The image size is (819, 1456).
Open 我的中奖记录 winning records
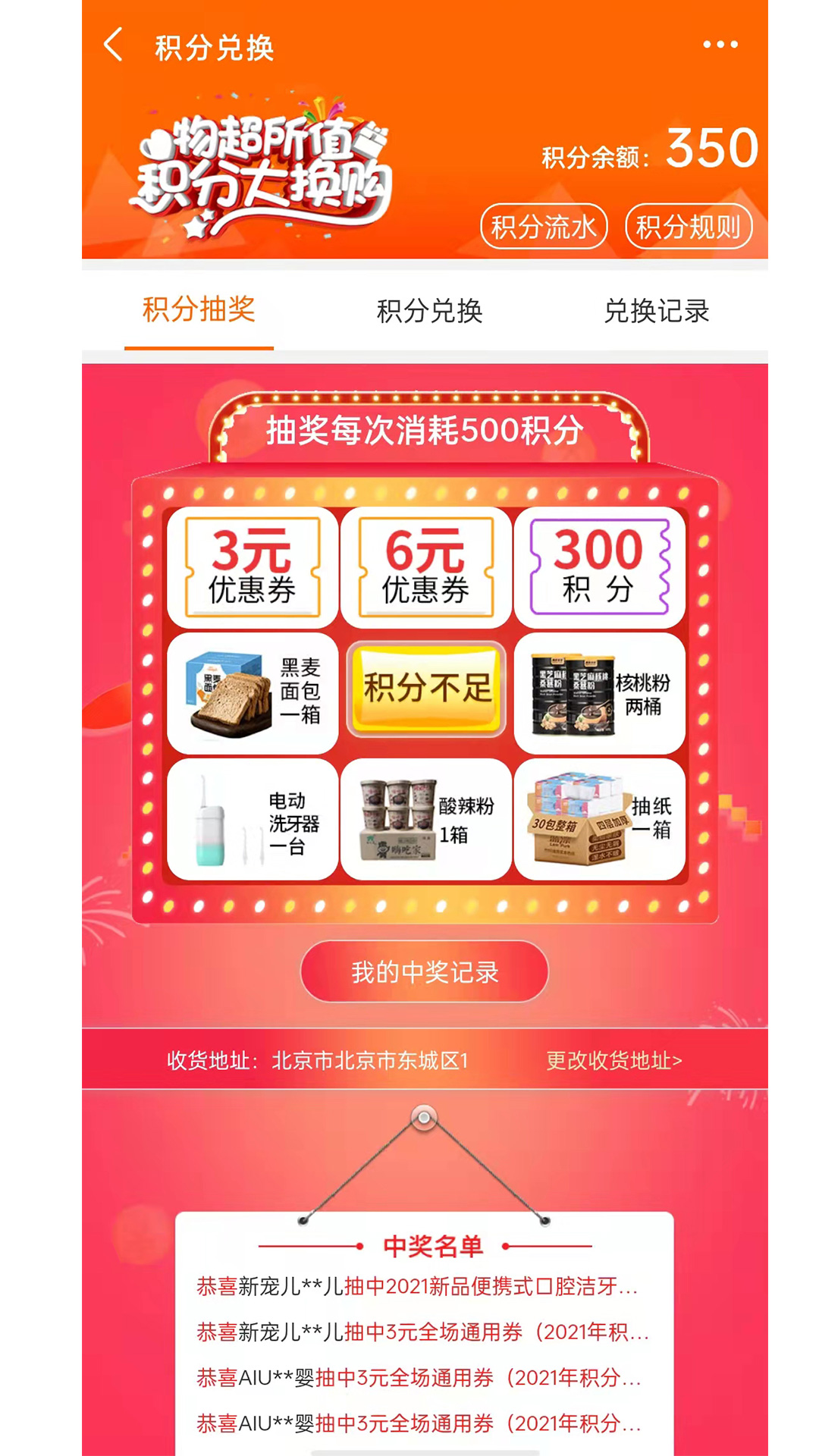[422, 971]
